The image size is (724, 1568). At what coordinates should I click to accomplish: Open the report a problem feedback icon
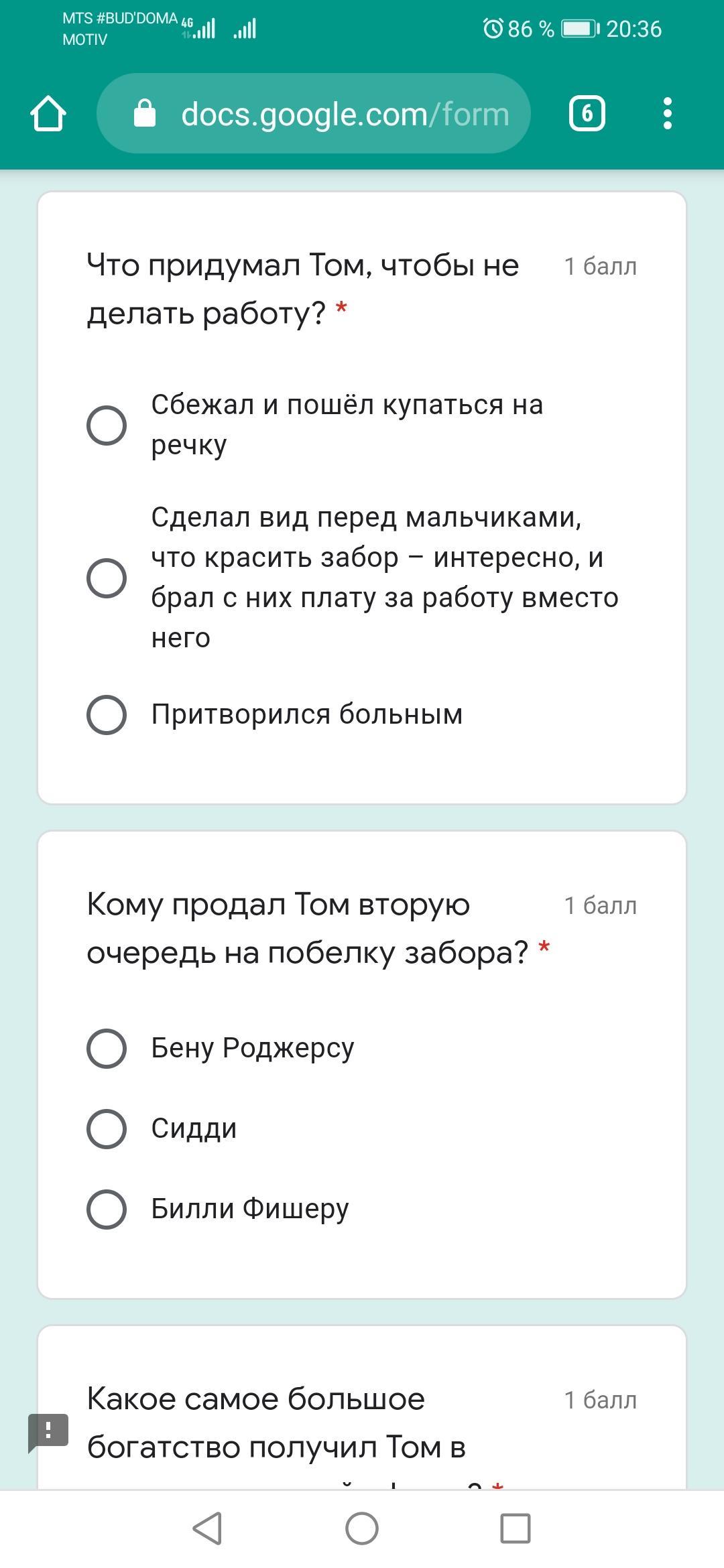pos(48,1432)
